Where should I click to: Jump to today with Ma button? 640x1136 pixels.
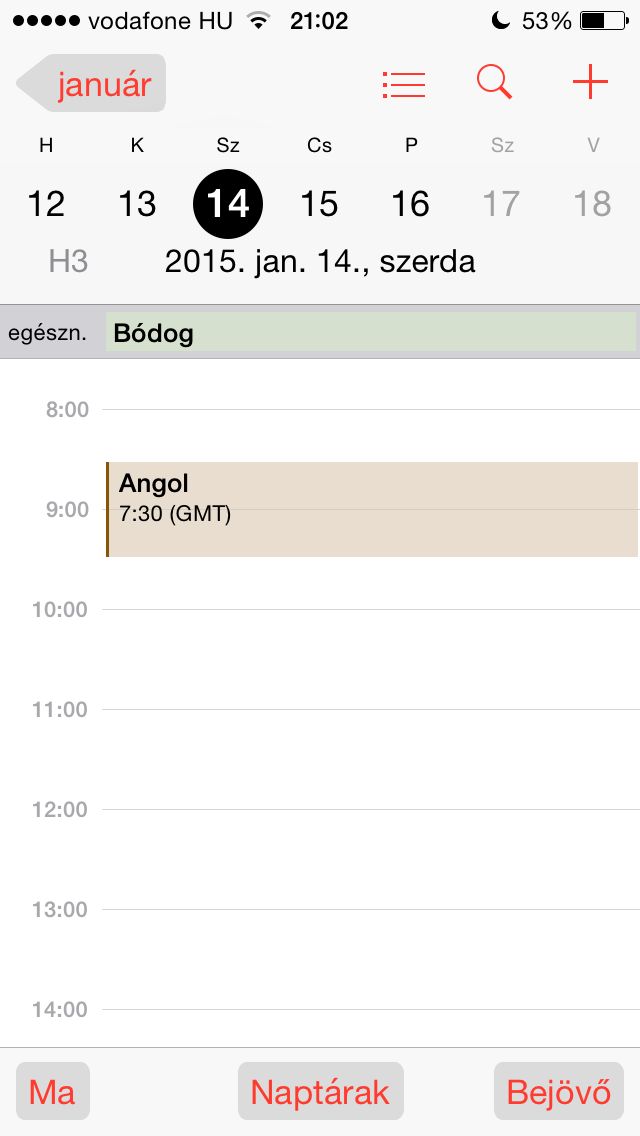tap(52, 1091)
